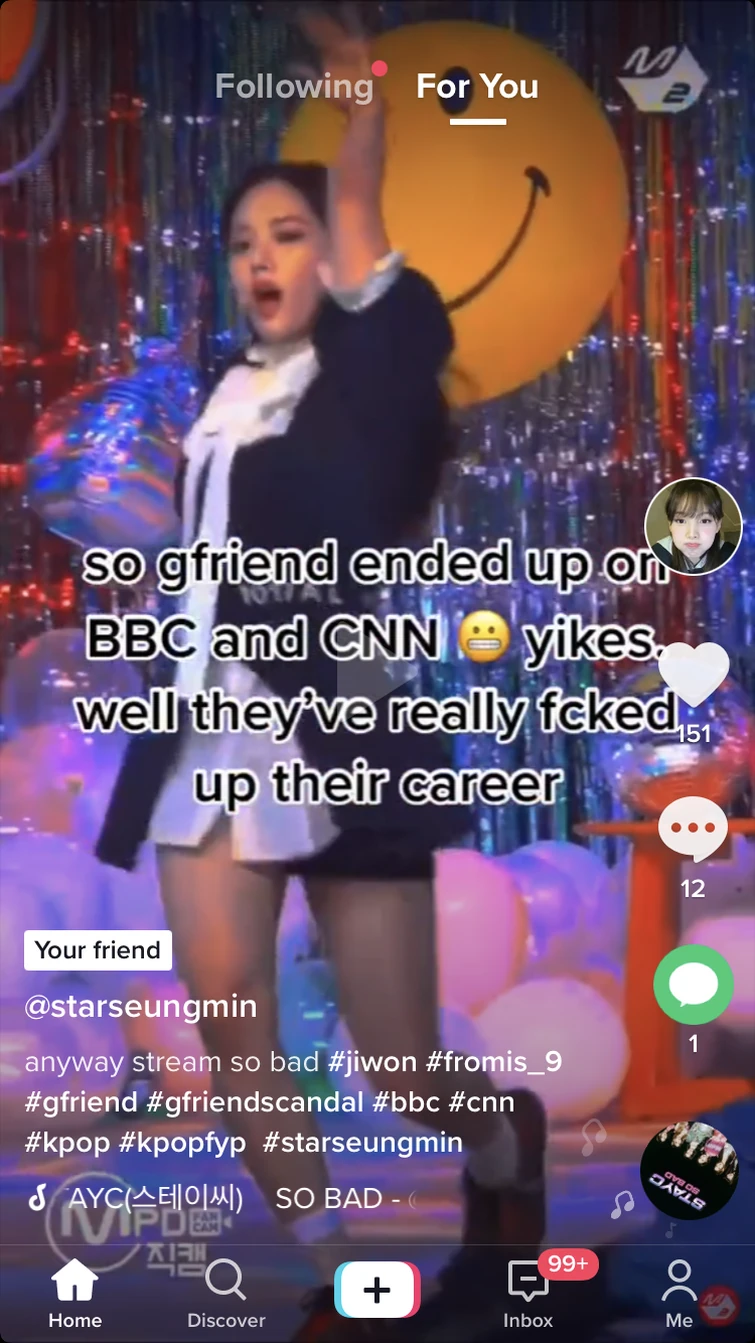Open the Discover tab
The width and height of the screenshot is (755, 1343).
tap(226, 1293)
